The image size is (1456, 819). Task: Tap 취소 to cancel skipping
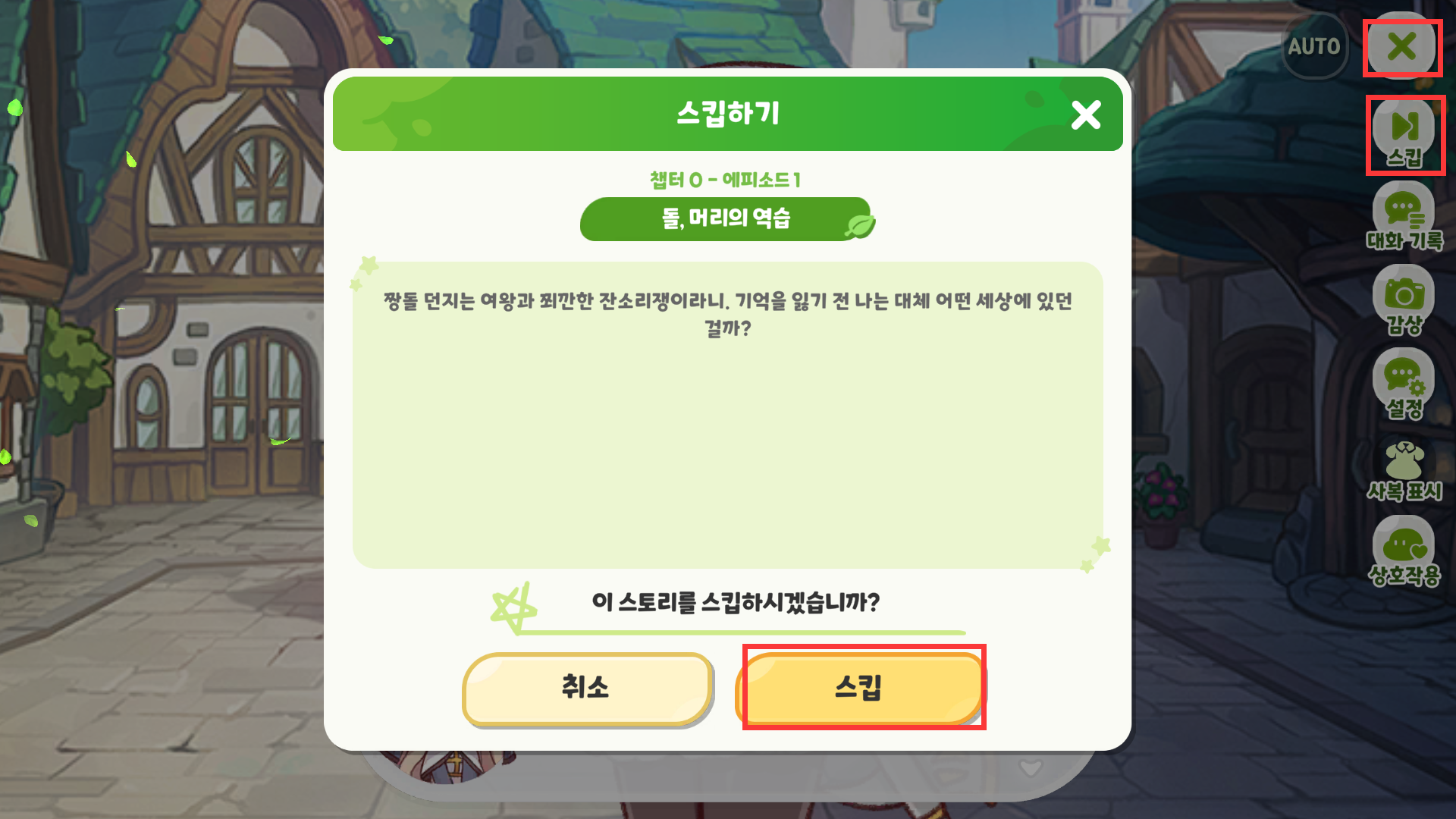(x=586, y=688)
